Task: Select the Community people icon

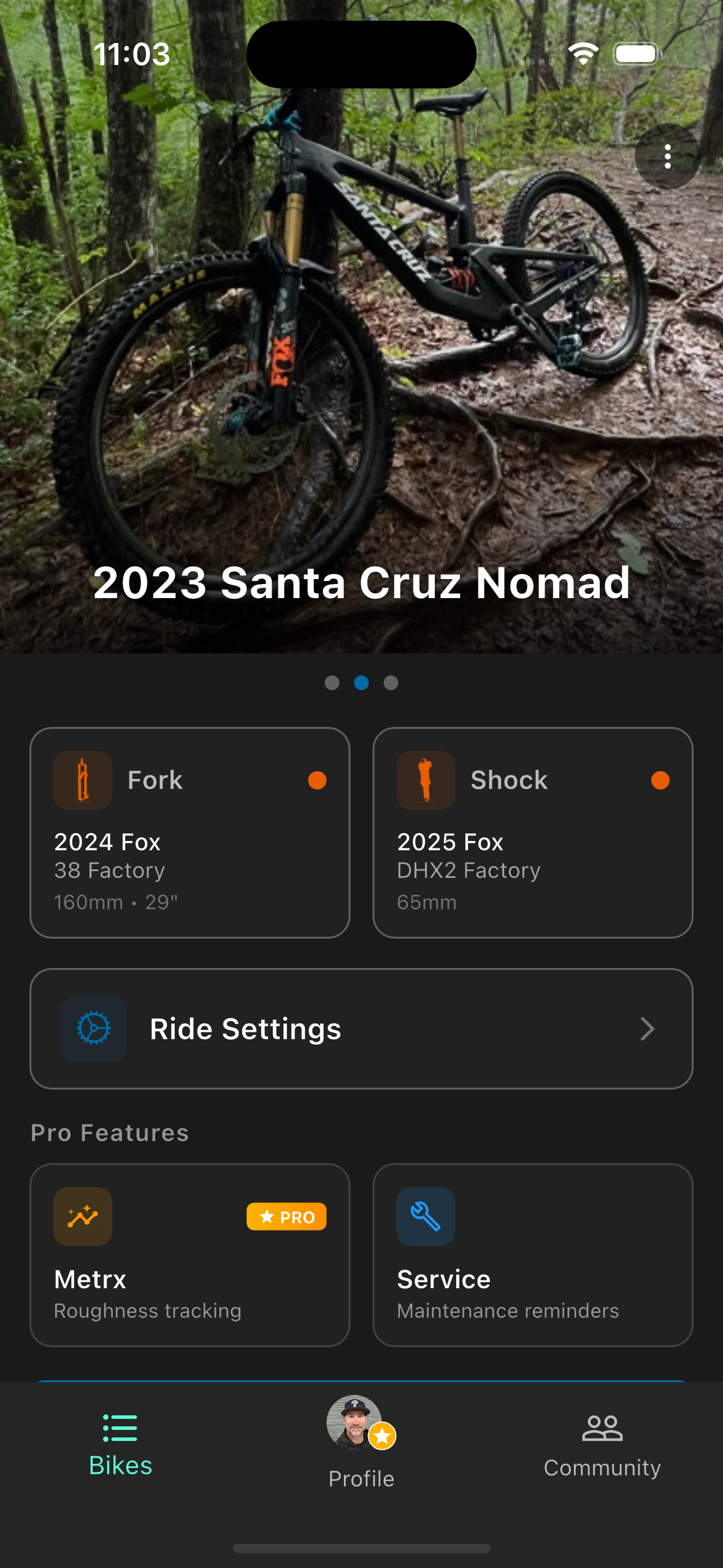Action: click(x=602, y=1429)
